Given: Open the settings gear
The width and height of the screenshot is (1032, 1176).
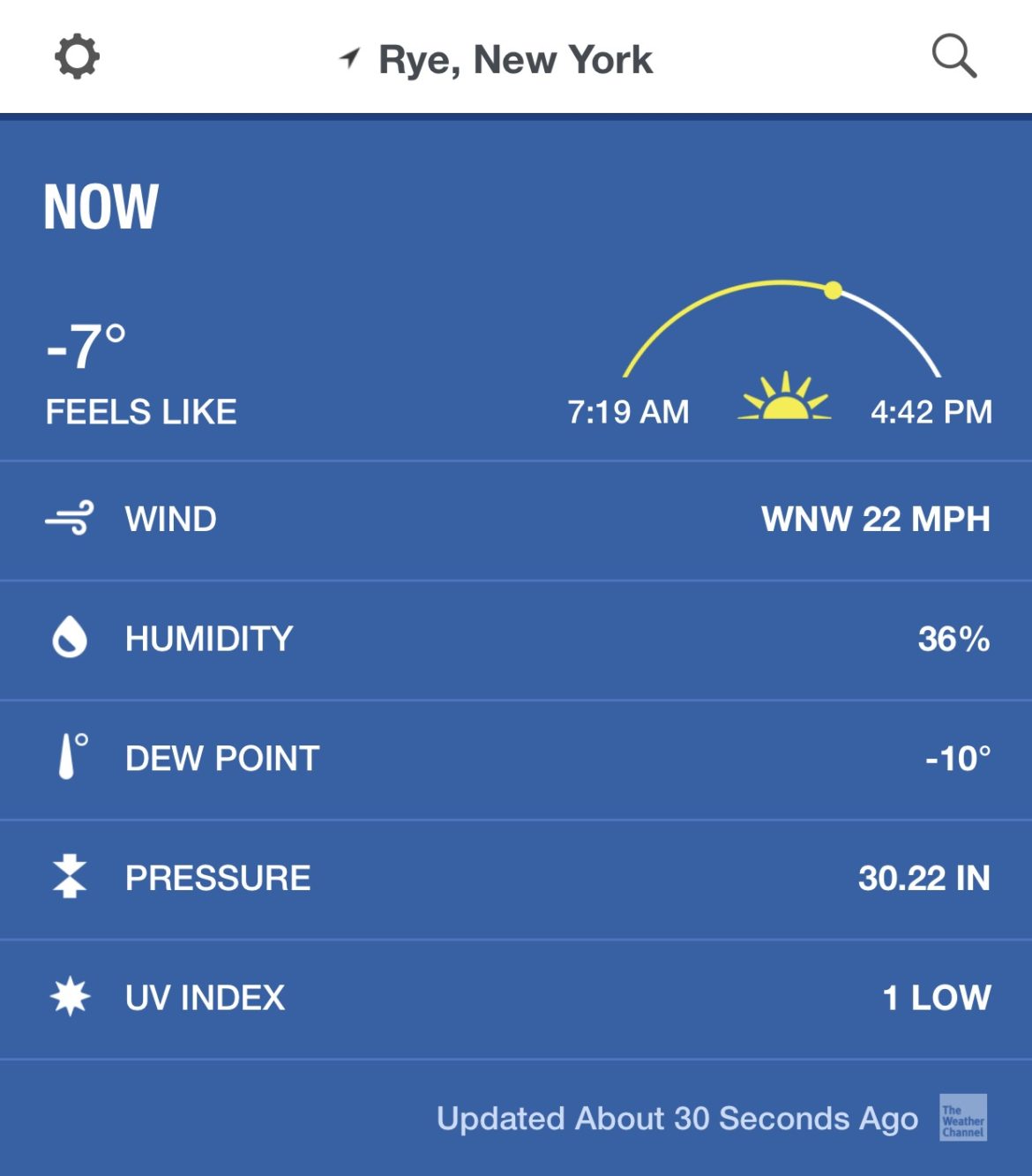Looking at the screenshot, I should coord(77,57).
